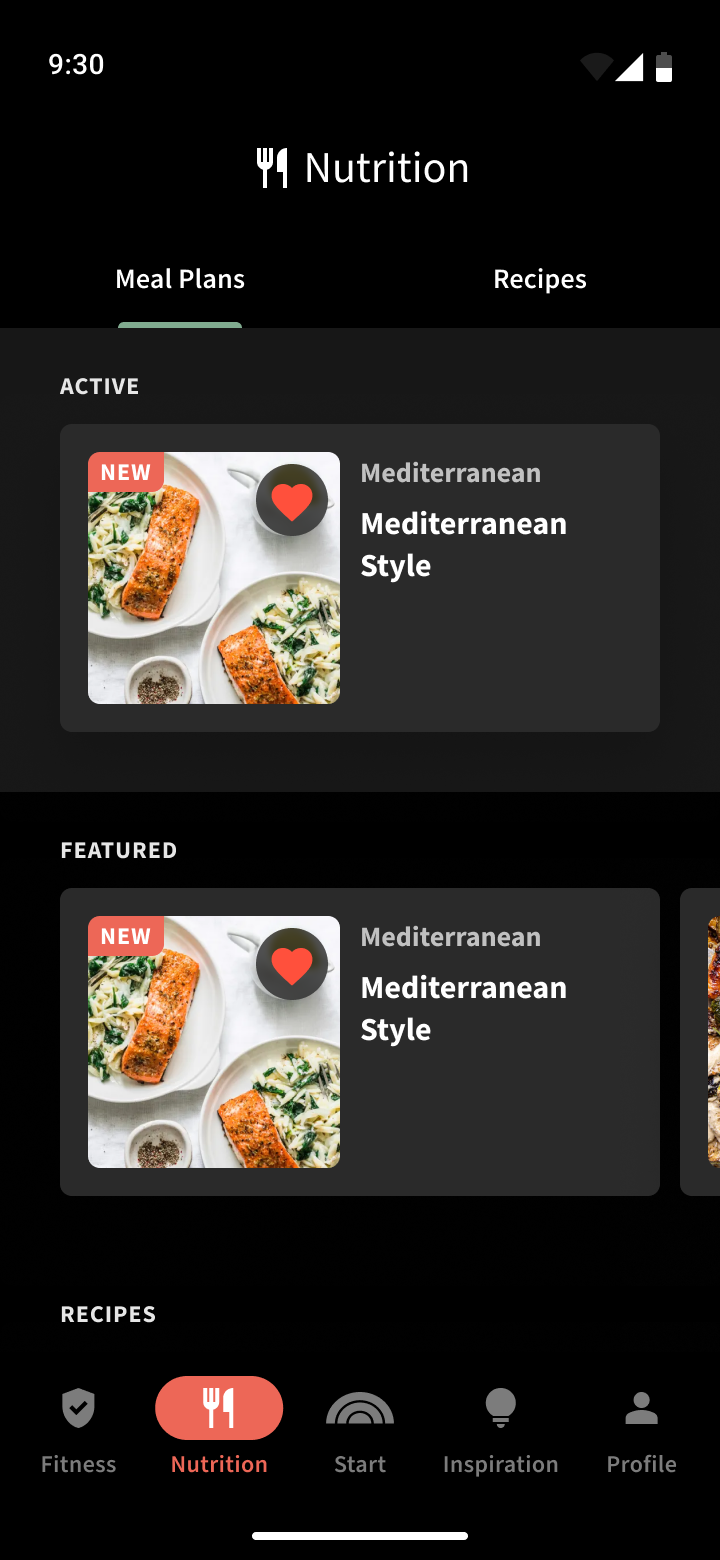
Task: Tap the heart on the Featured Mediterranean plan
Action: click(292, 964)
